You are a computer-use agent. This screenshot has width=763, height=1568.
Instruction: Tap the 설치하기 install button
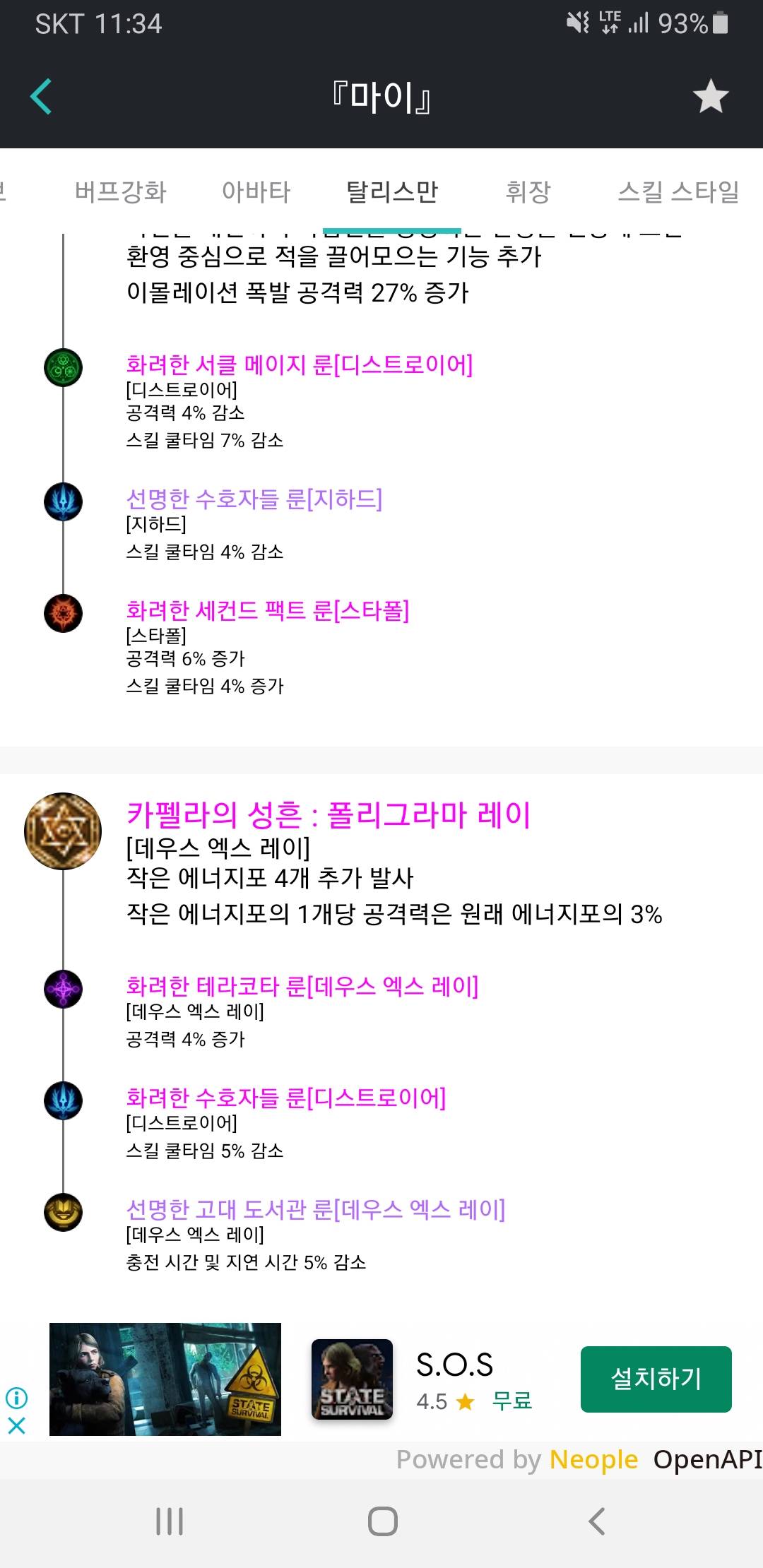[656, 1379]
